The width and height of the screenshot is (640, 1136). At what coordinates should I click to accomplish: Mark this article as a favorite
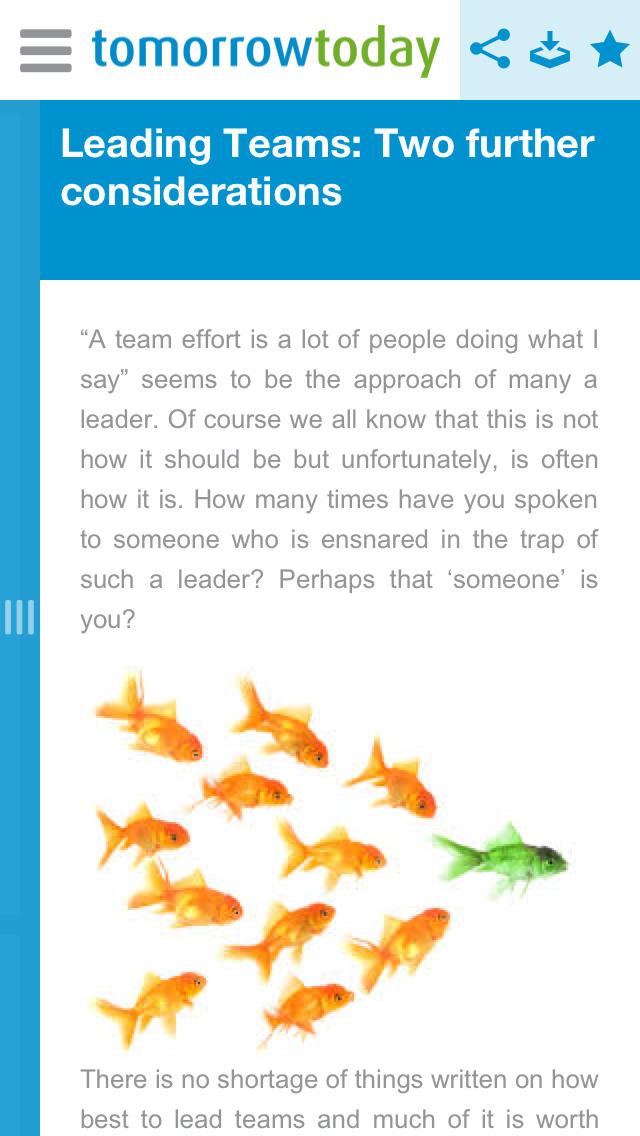click(610, 49)
